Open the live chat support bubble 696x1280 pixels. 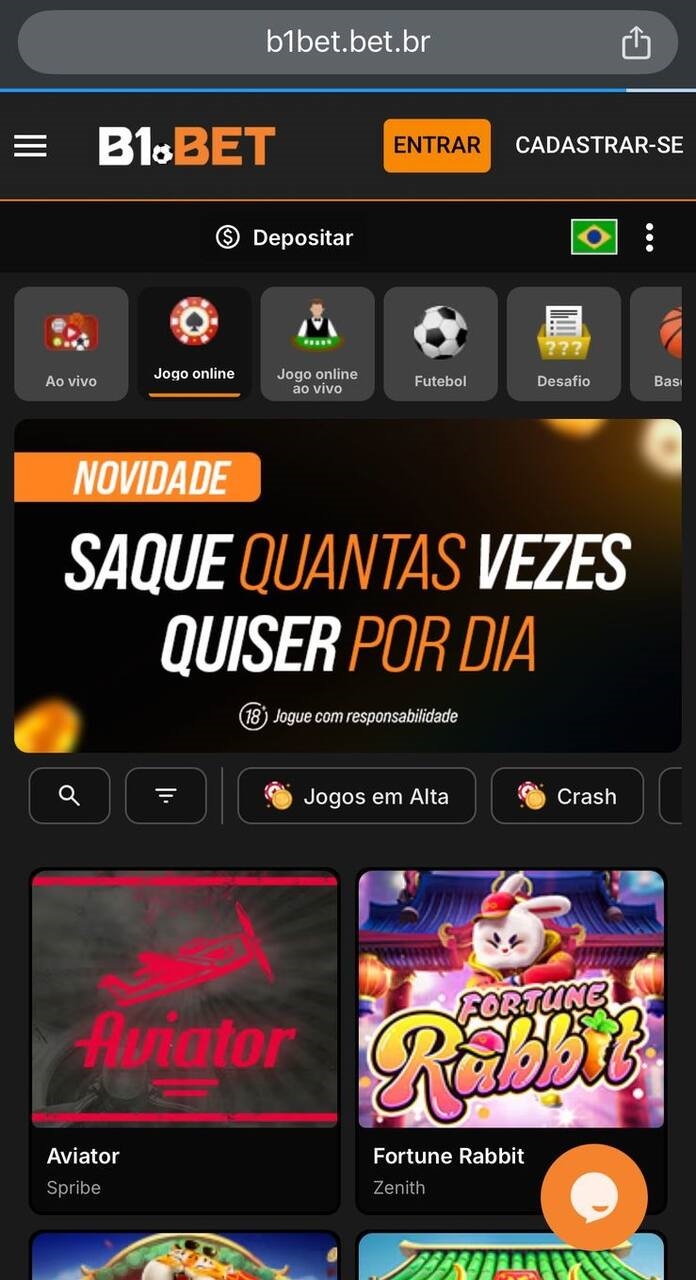click(x=594, y=1197)
